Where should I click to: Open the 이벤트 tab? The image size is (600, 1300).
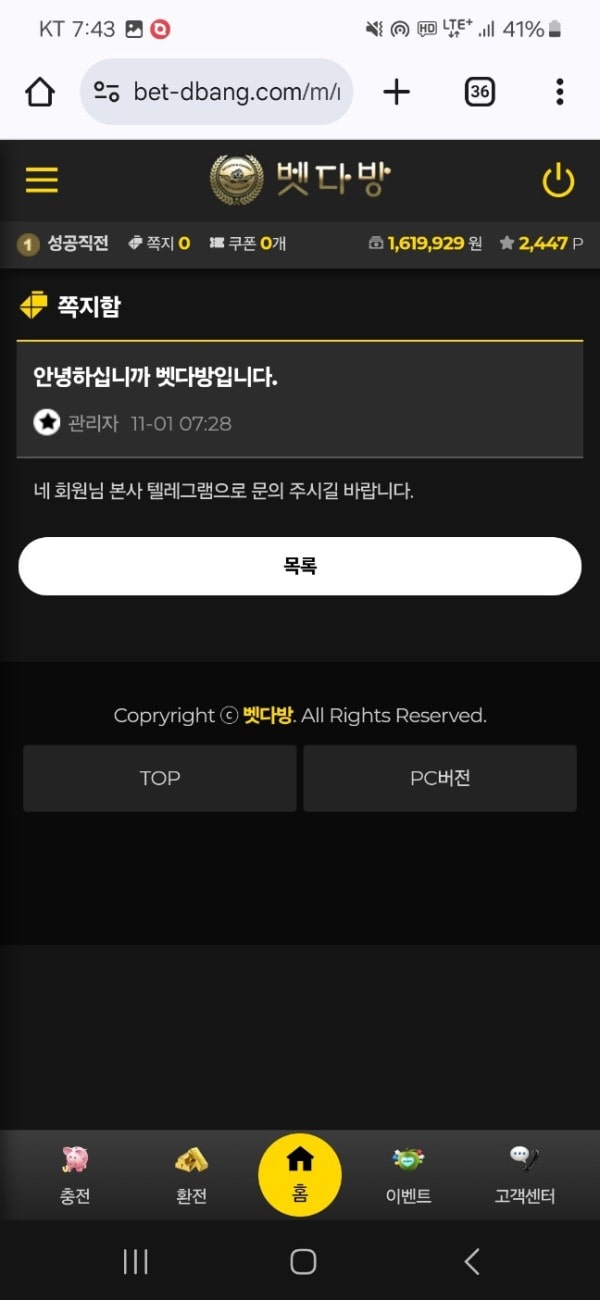408,1176
